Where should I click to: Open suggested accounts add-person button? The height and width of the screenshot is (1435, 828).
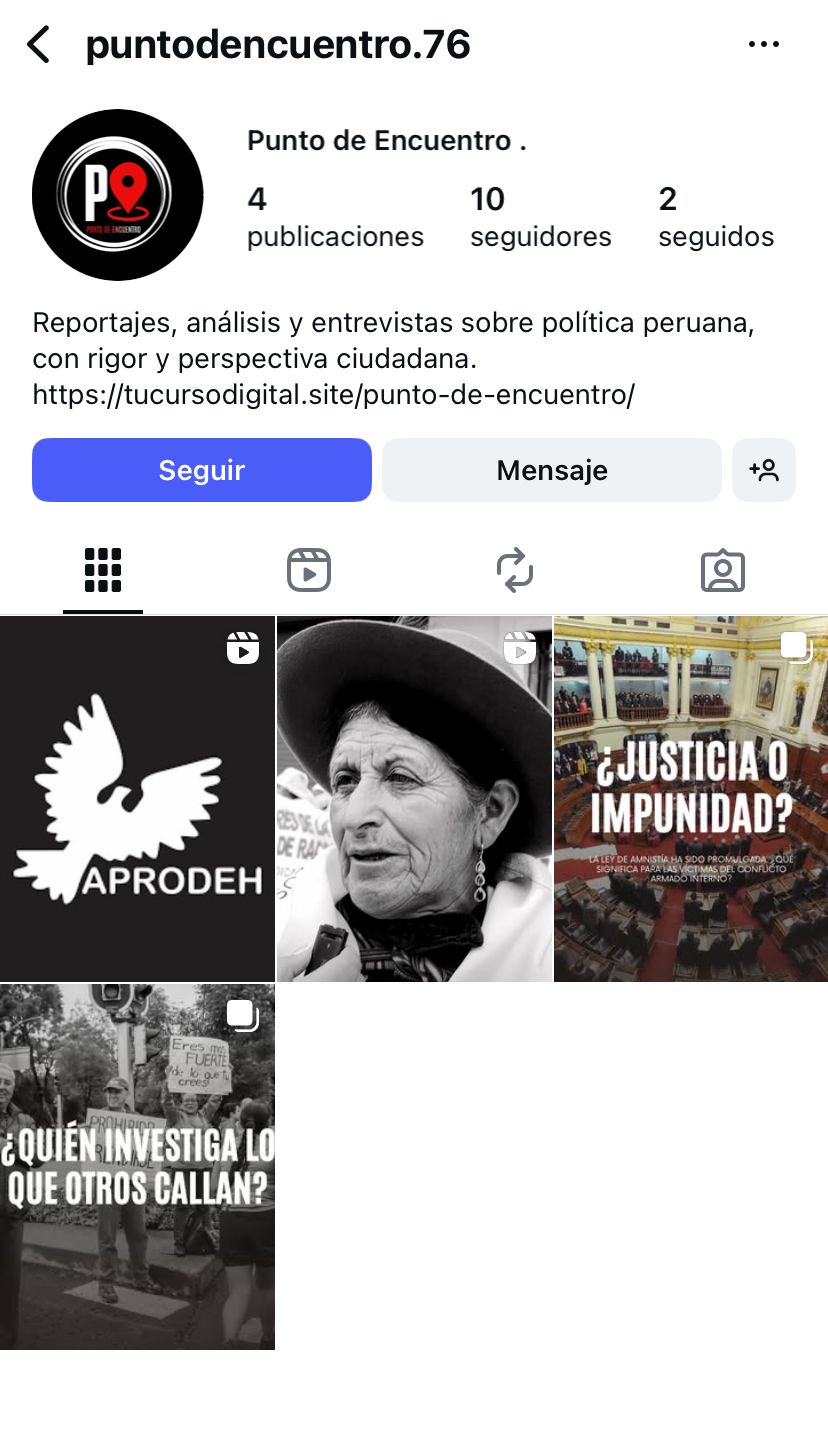click(x=764, y=470)
